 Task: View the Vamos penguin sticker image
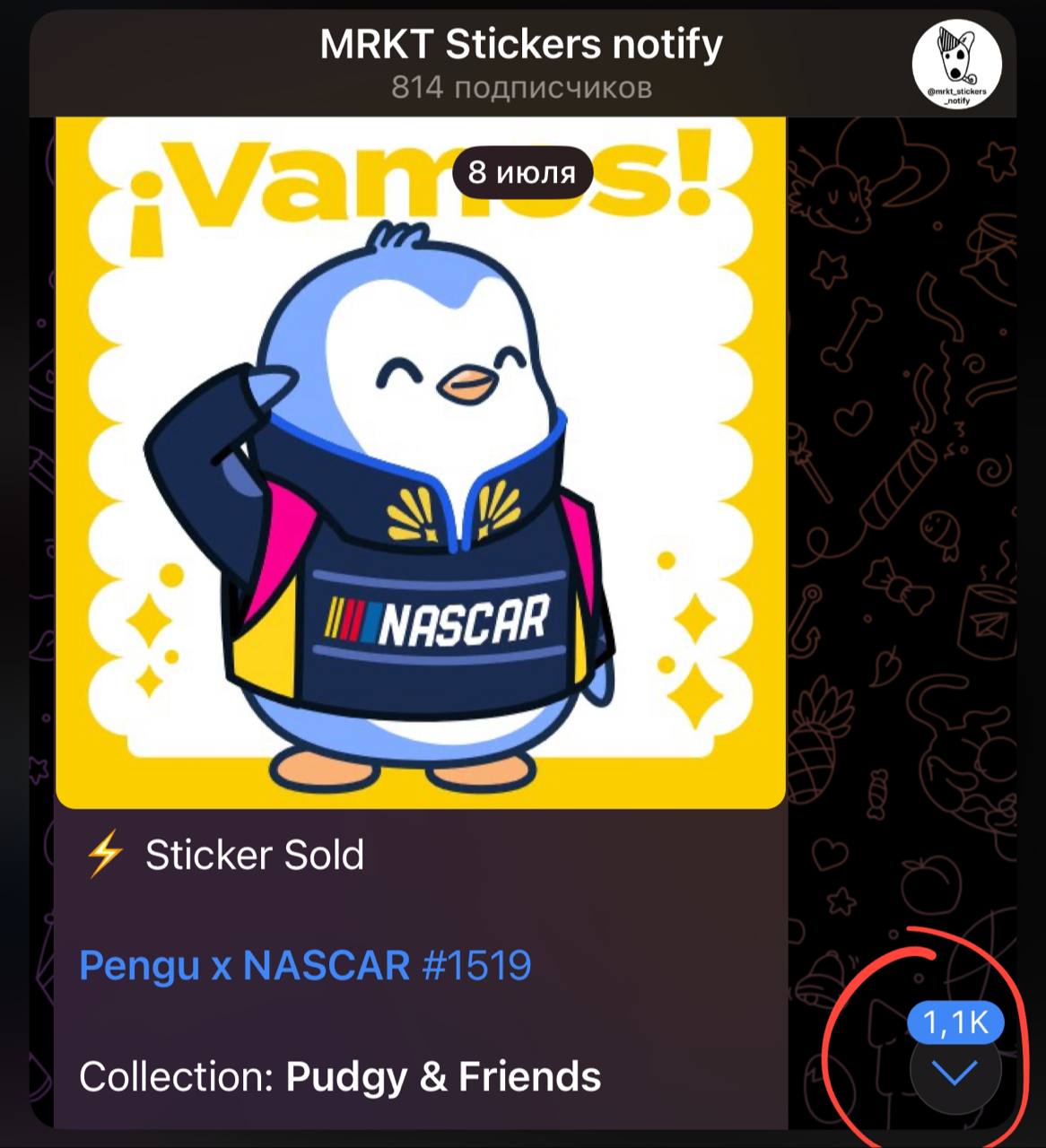tap(420, 466)
